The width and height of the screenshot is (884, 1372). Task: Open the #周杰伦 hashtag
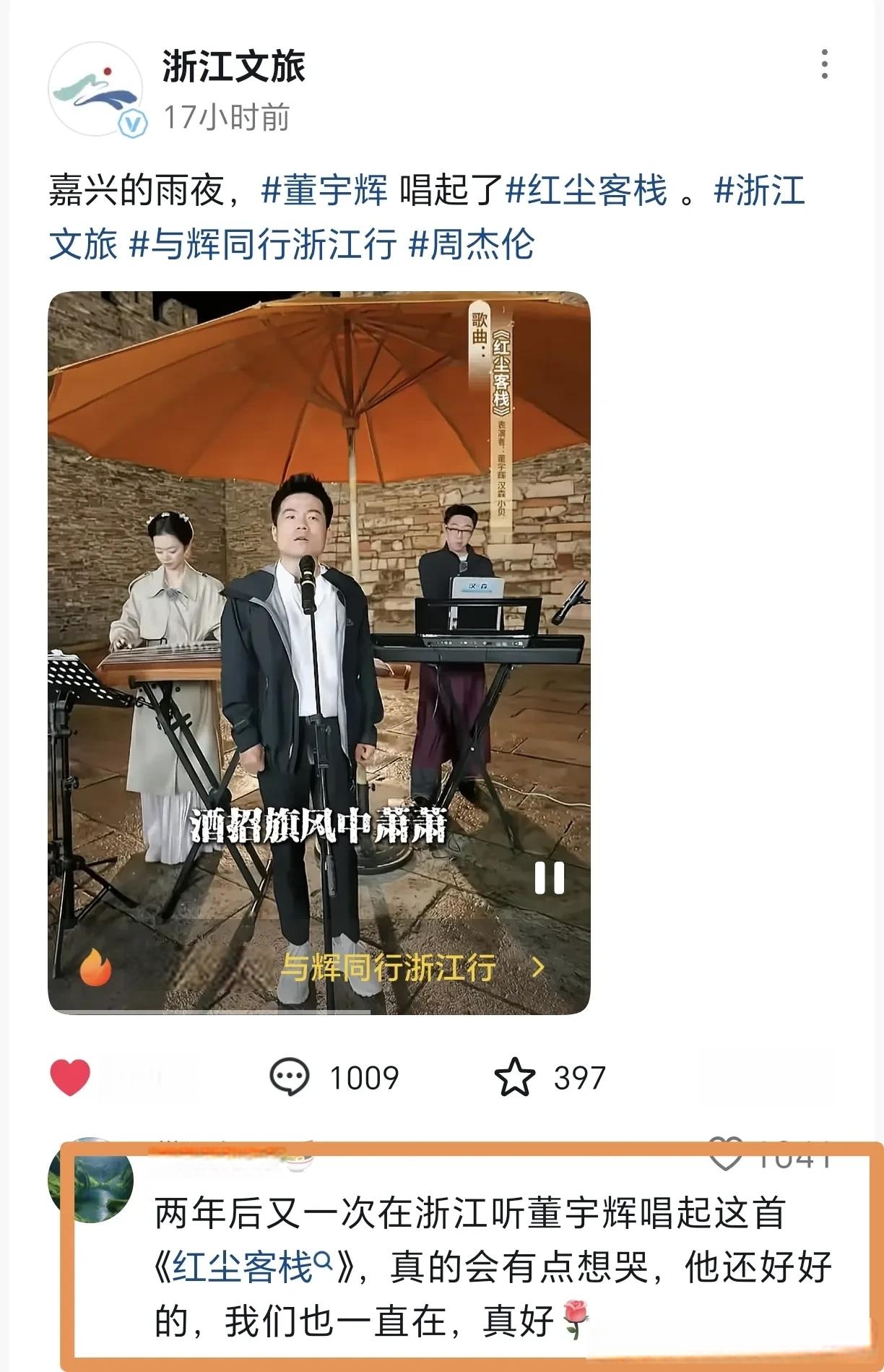point(472,243)
